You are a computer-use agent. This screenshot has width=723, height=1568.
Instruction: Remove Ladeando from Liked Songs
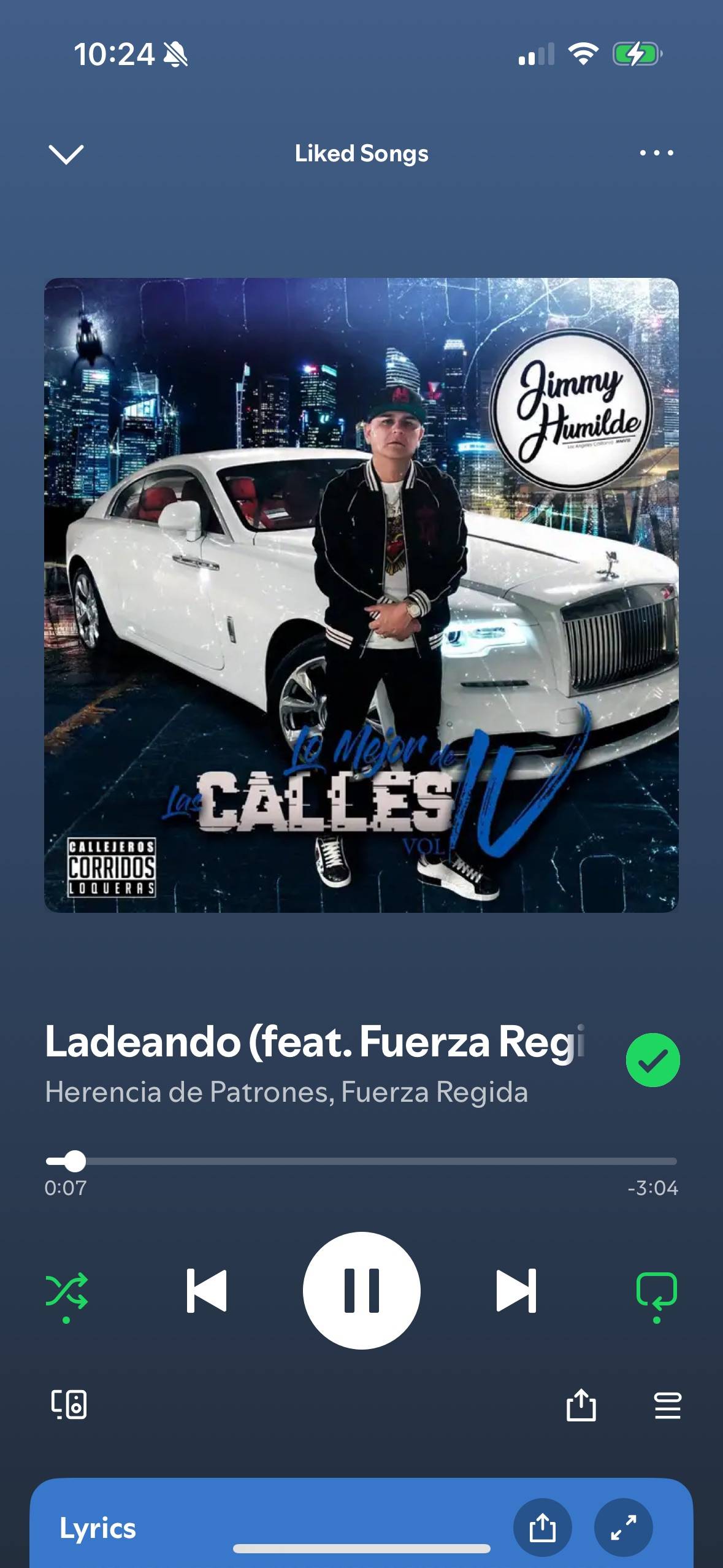coord(652,1060)
